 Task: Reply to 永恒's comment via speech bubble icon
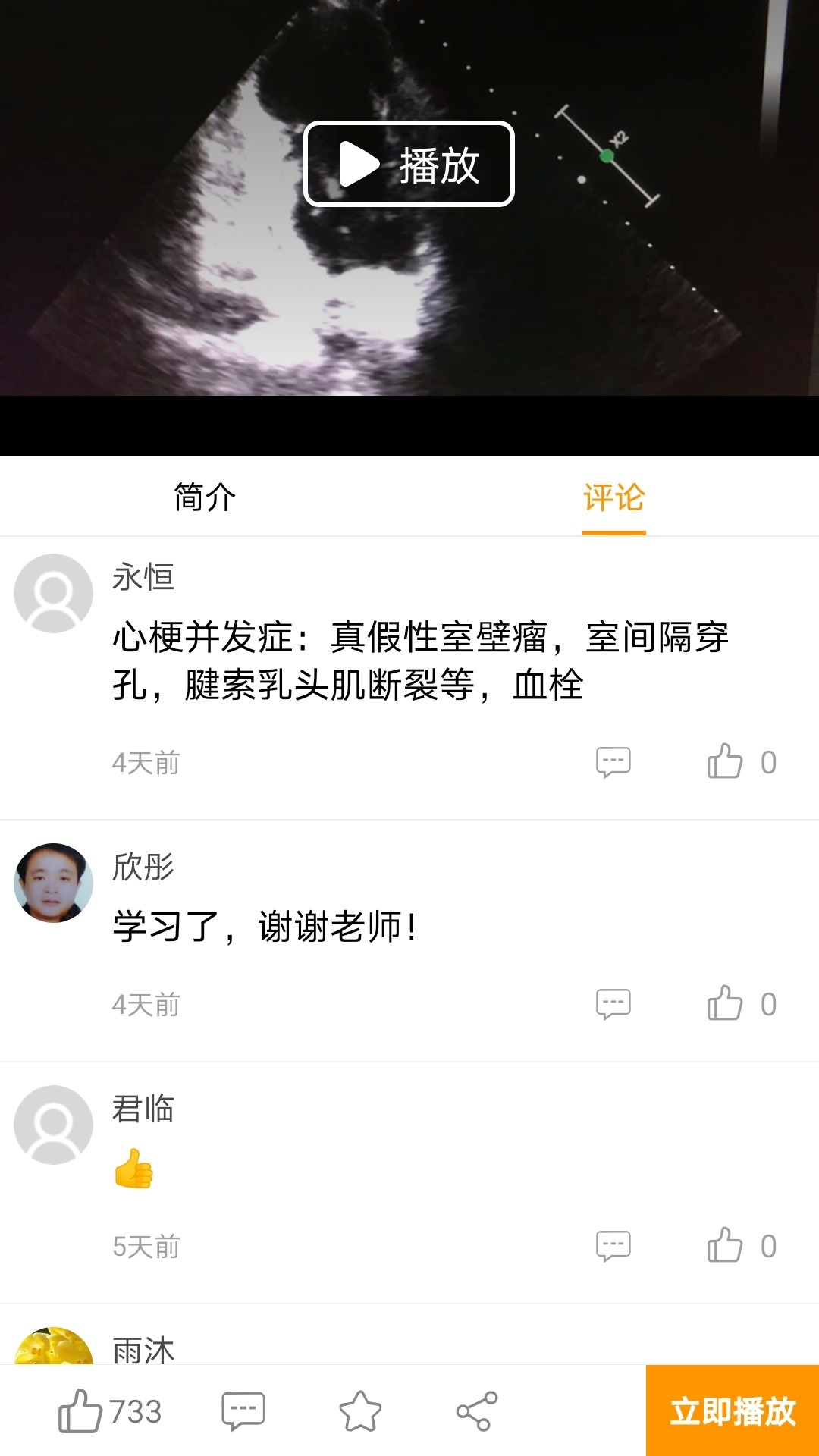pyautogui.click(x=614, y=762)
